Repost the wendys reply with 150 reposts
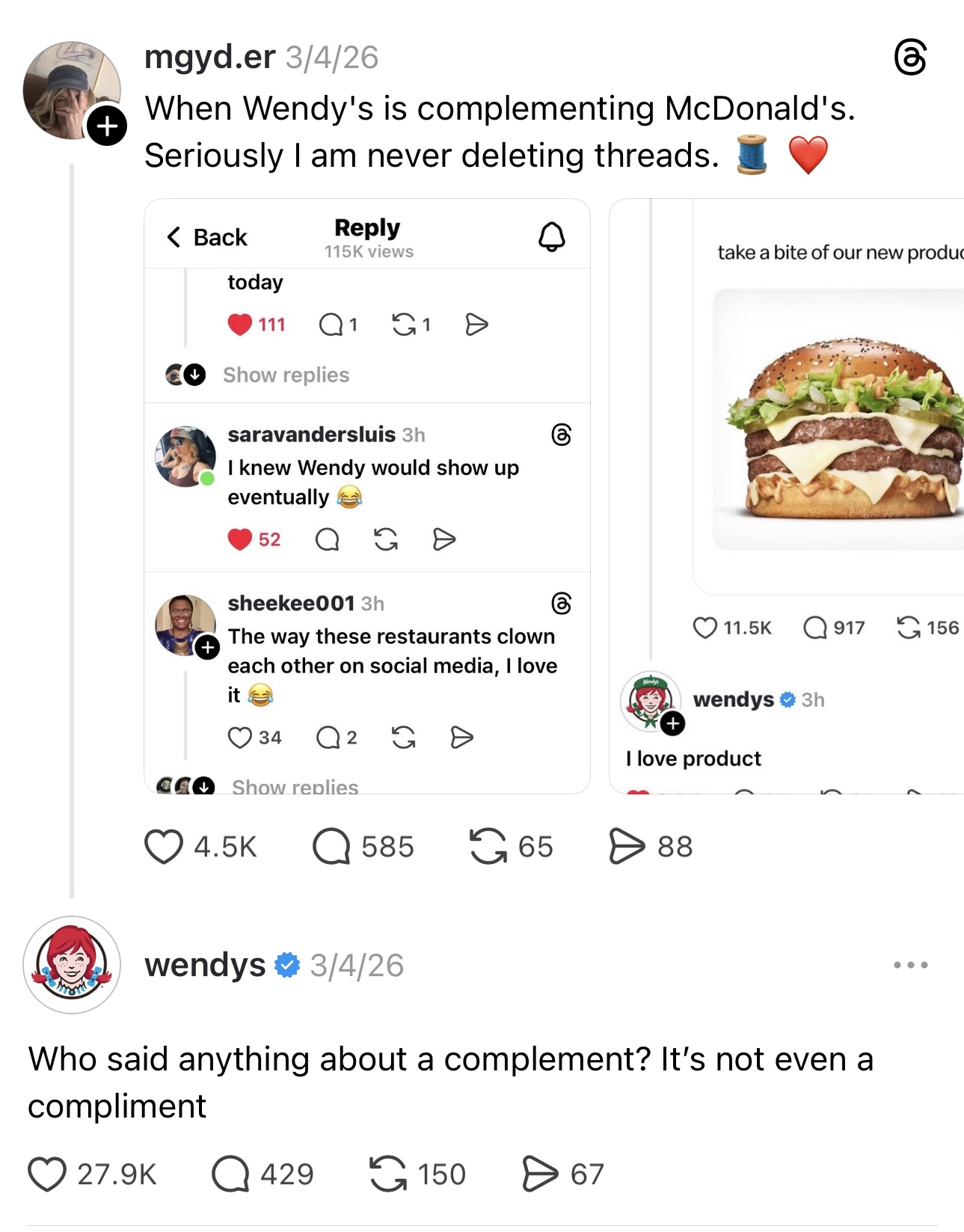The width and height of the screenshot is (964, 1232). pyautogui.click(x=388, y=1174)
